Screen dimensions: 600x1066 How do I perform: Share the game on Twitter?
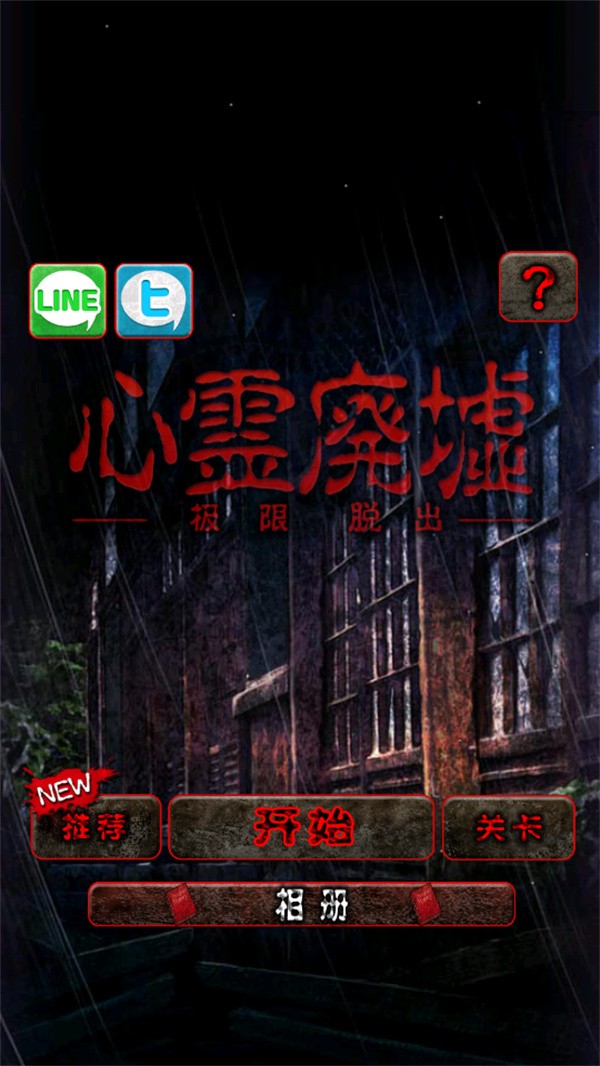point(154,300)
